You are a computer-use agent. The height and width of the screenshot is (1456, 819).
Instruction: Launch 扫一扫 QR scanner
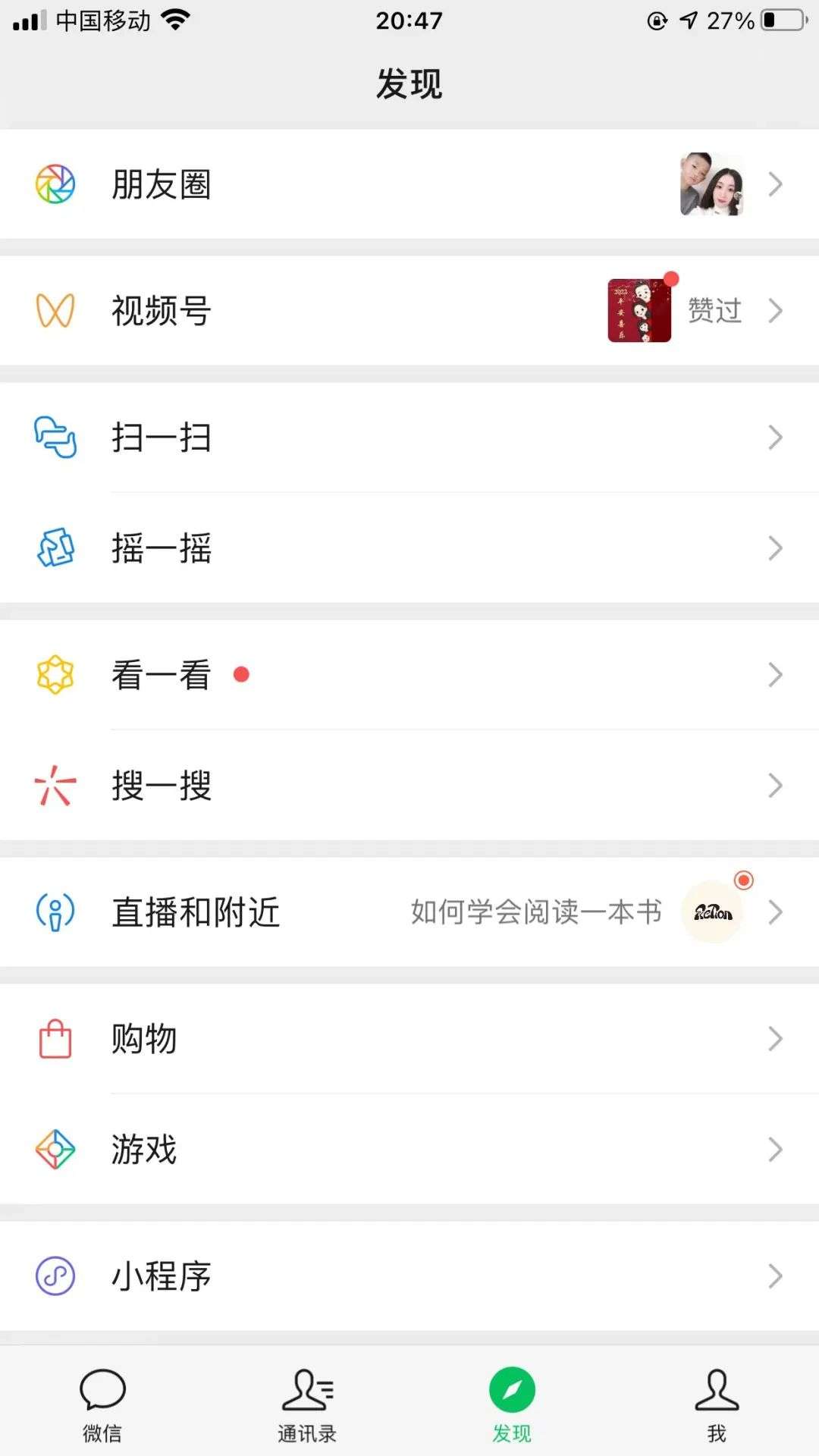click(x=161, y=438)
